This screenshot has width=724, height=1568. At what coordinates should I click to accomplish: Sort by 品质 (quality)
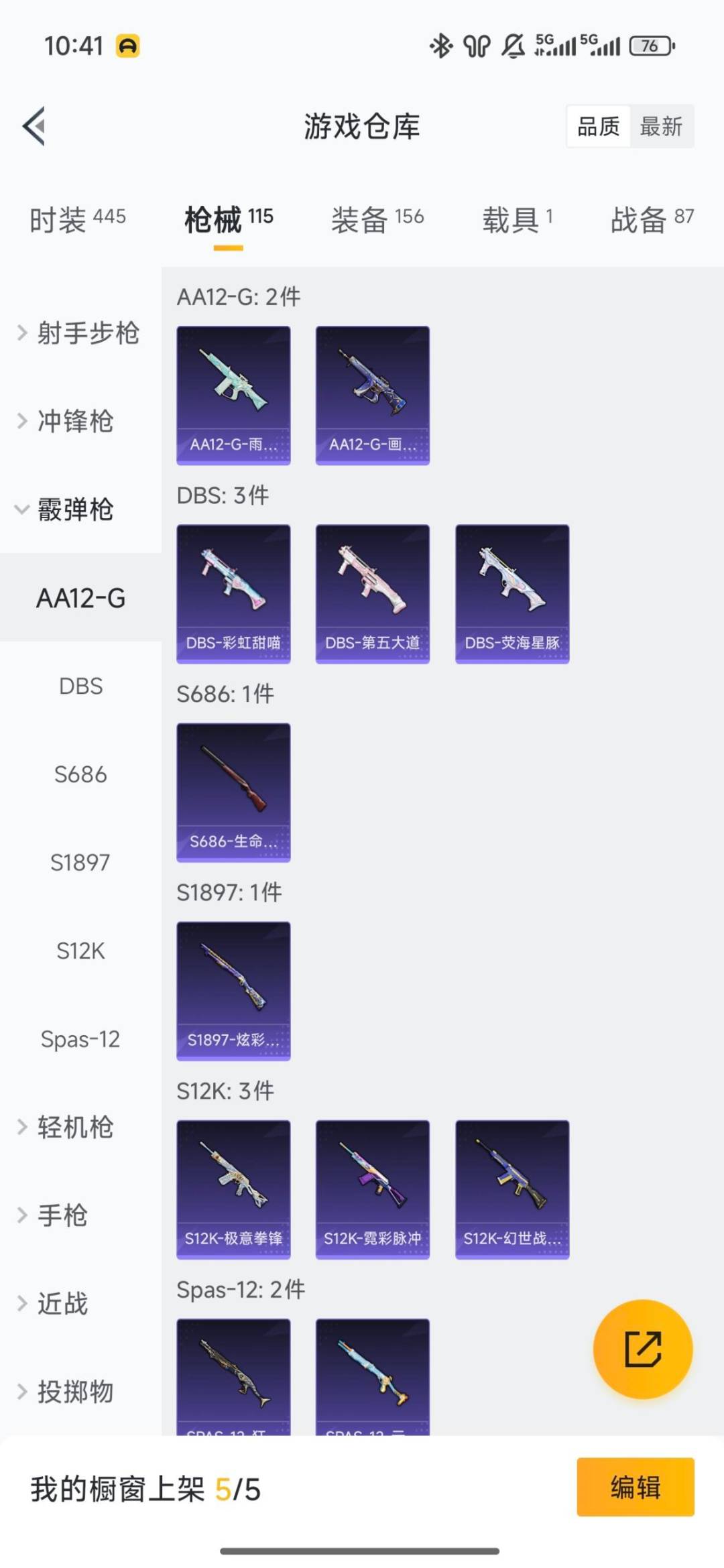(598, 126)
